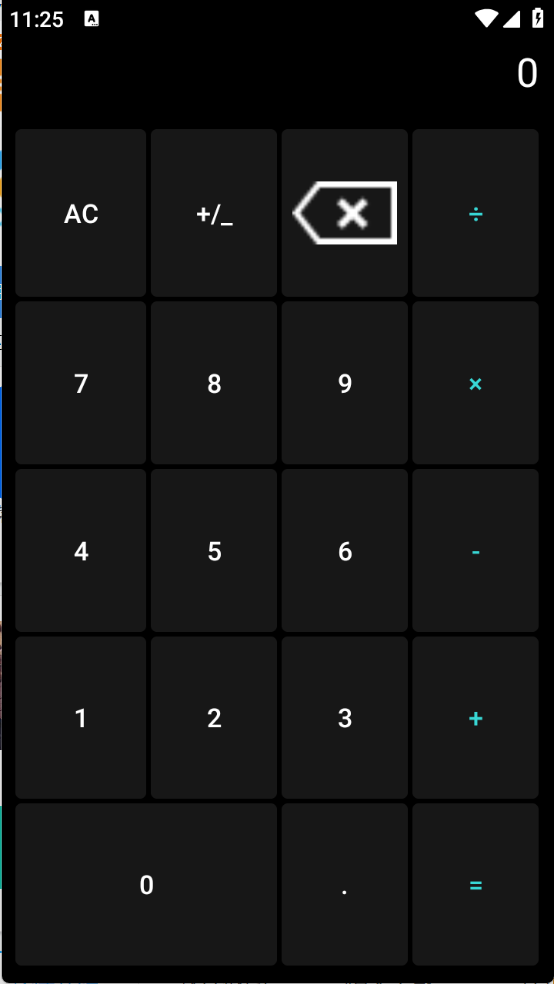Enter digit 3
Image resolution: width=554 pixels, height=984 pixels.
pos(344,717)
